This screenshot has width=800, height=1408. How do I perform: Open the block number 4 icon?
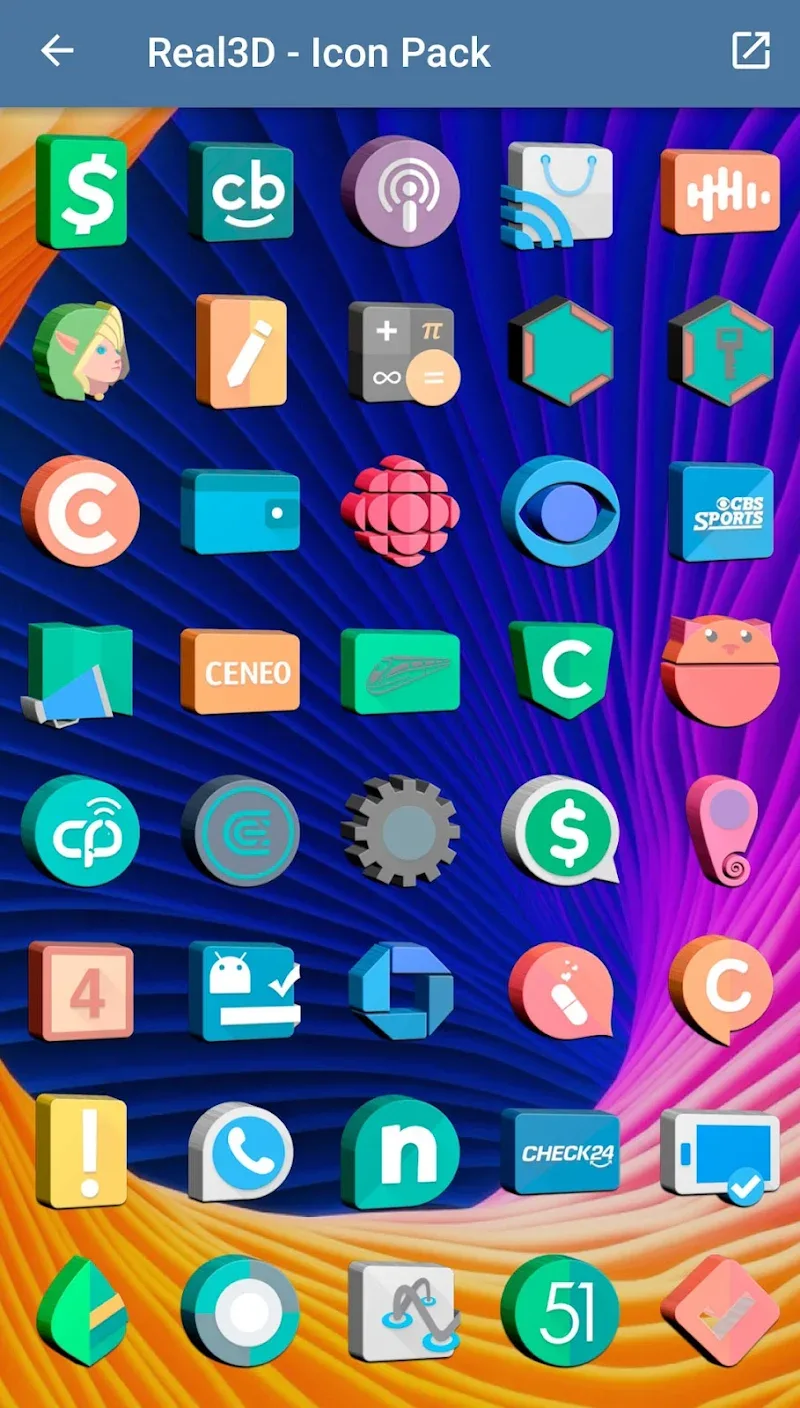(x=81, y=990)
